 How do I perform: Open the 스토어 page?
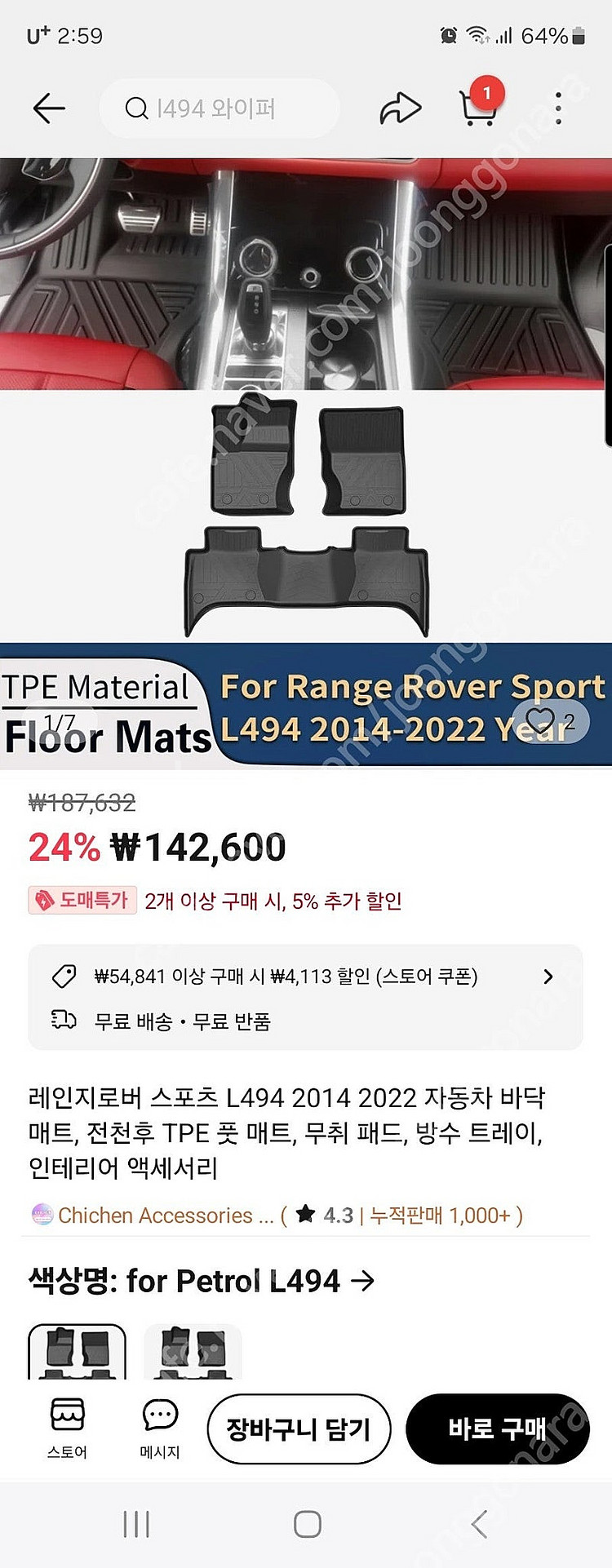click(x=67, y=1428)
